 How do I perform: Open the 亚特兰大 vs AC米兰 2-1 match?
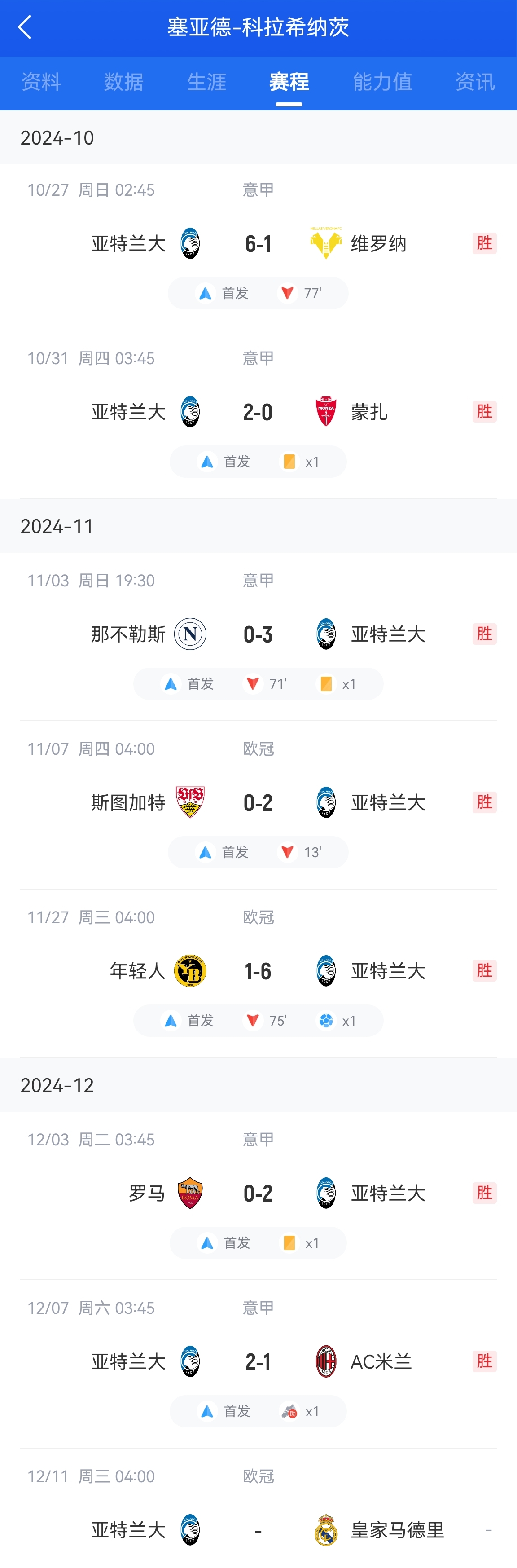[258, 1361]
